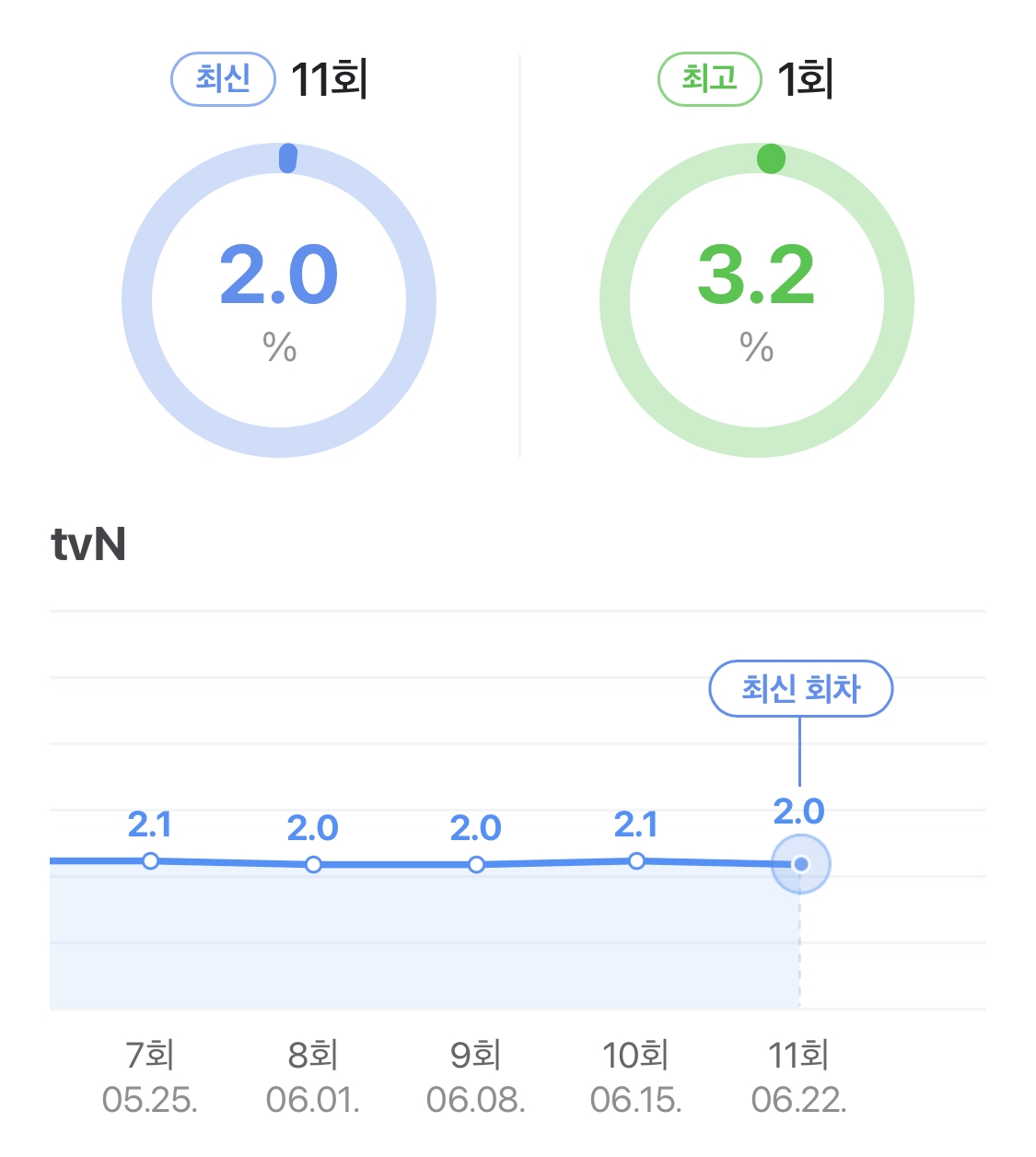Tap the highlighted 11회 latest episode point
The height and width of the screenshot is (1157, 1036).
click(800, 864)
